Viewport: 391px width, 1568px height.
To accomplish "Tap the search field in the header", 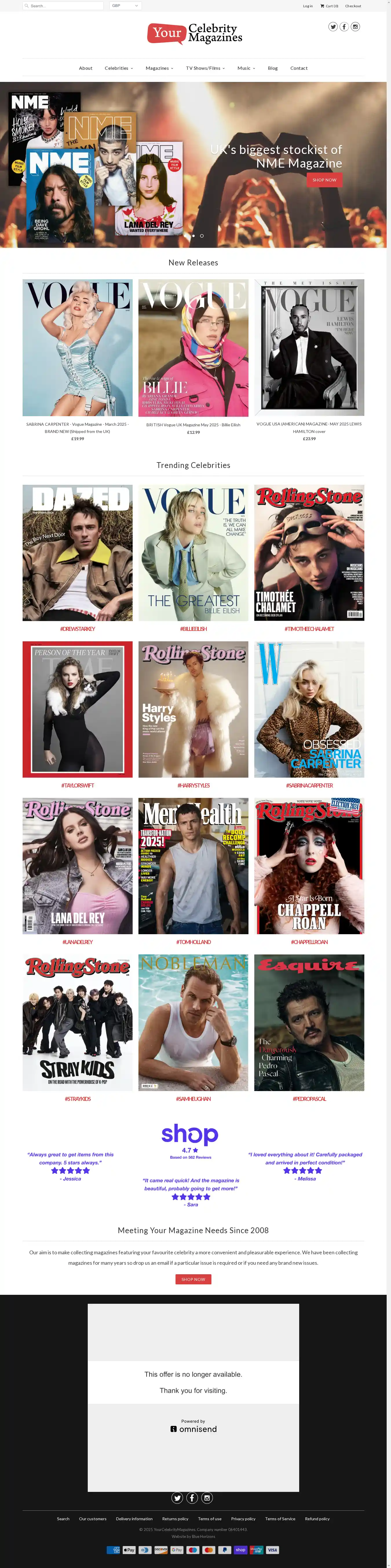I will point(64,6).
